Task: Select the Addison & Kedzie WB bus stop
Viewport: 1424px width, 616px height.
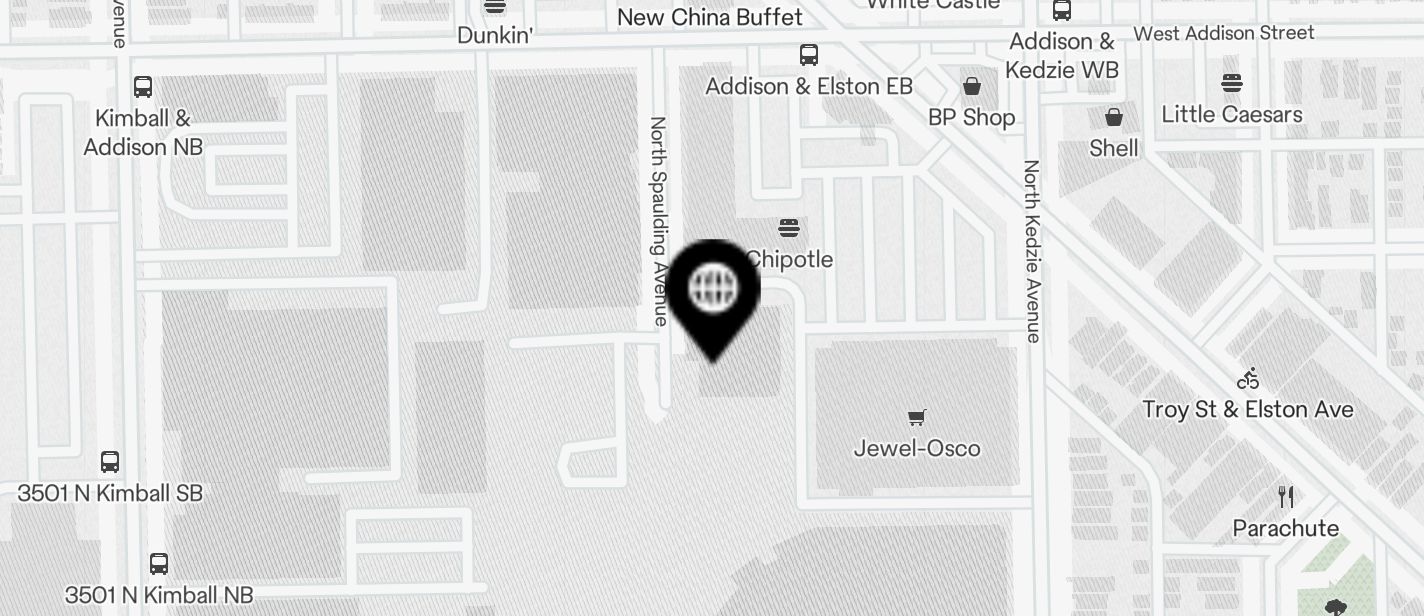Action: point(1061,12)
